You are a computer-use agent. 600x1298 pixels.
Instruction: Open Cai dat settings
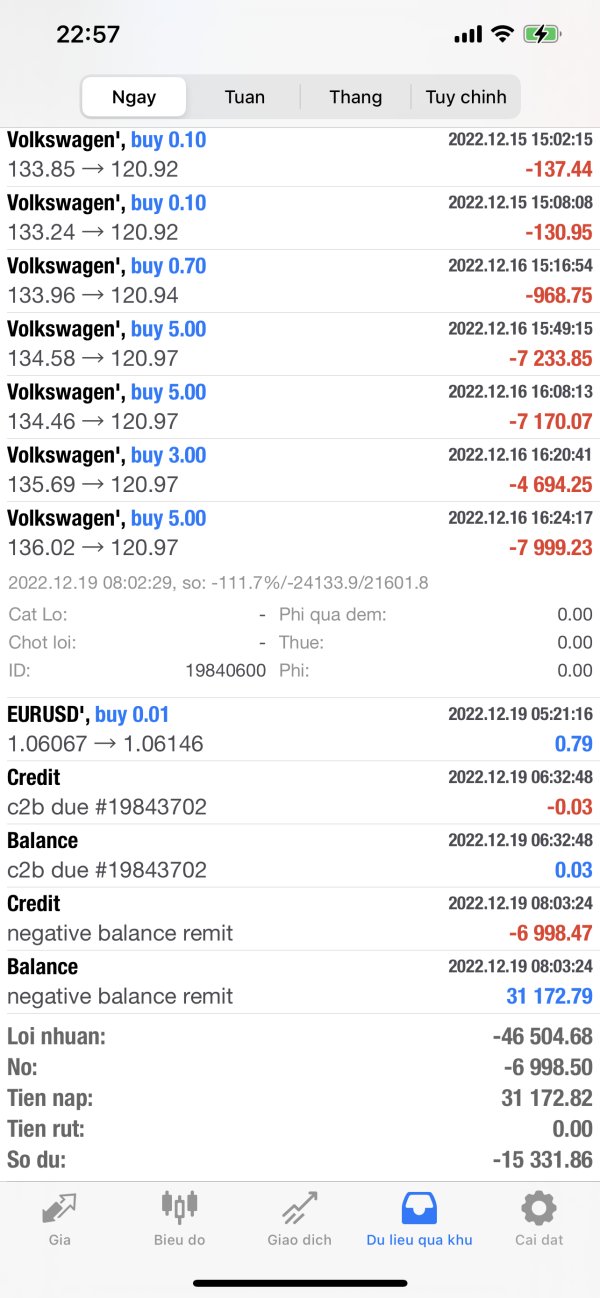point(539,1220)
